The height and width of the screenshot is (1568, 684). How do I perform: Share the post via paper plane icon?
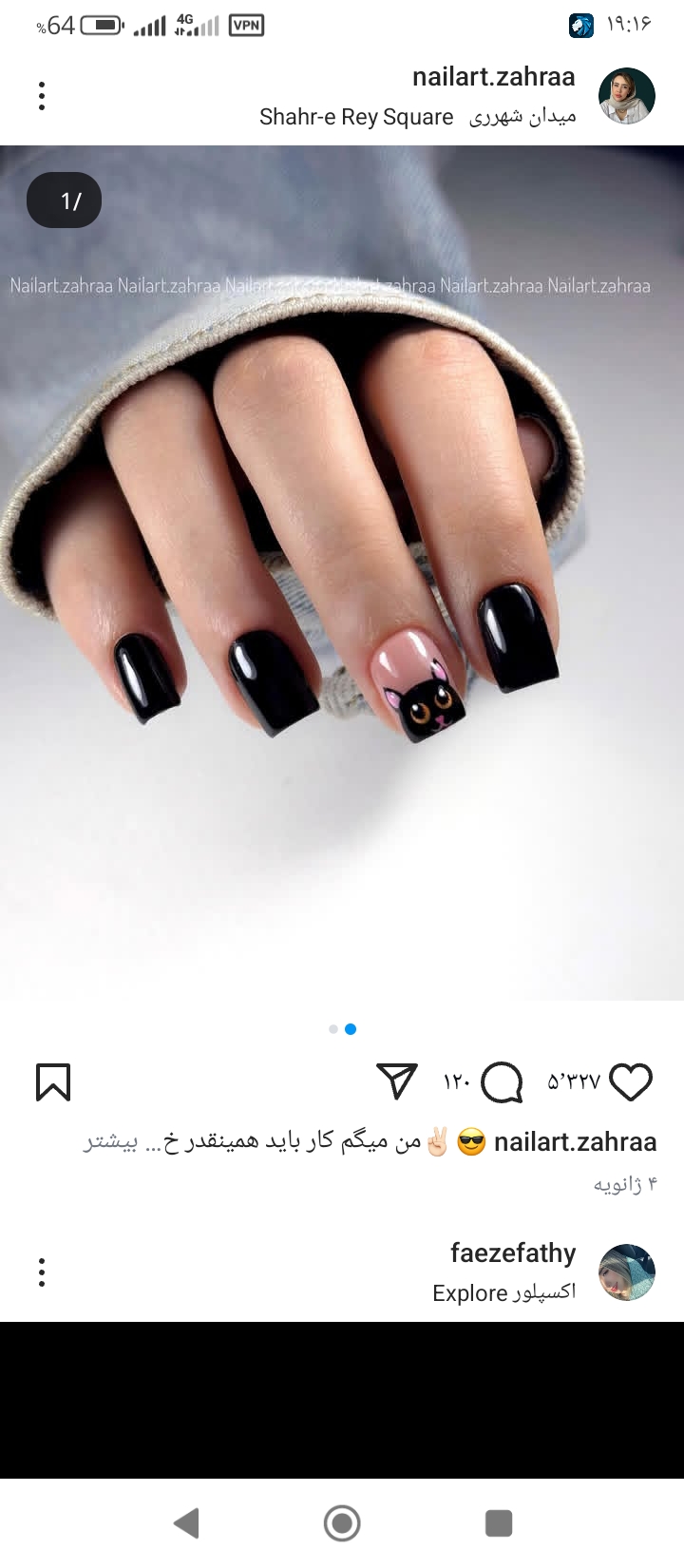[397, 1080]
